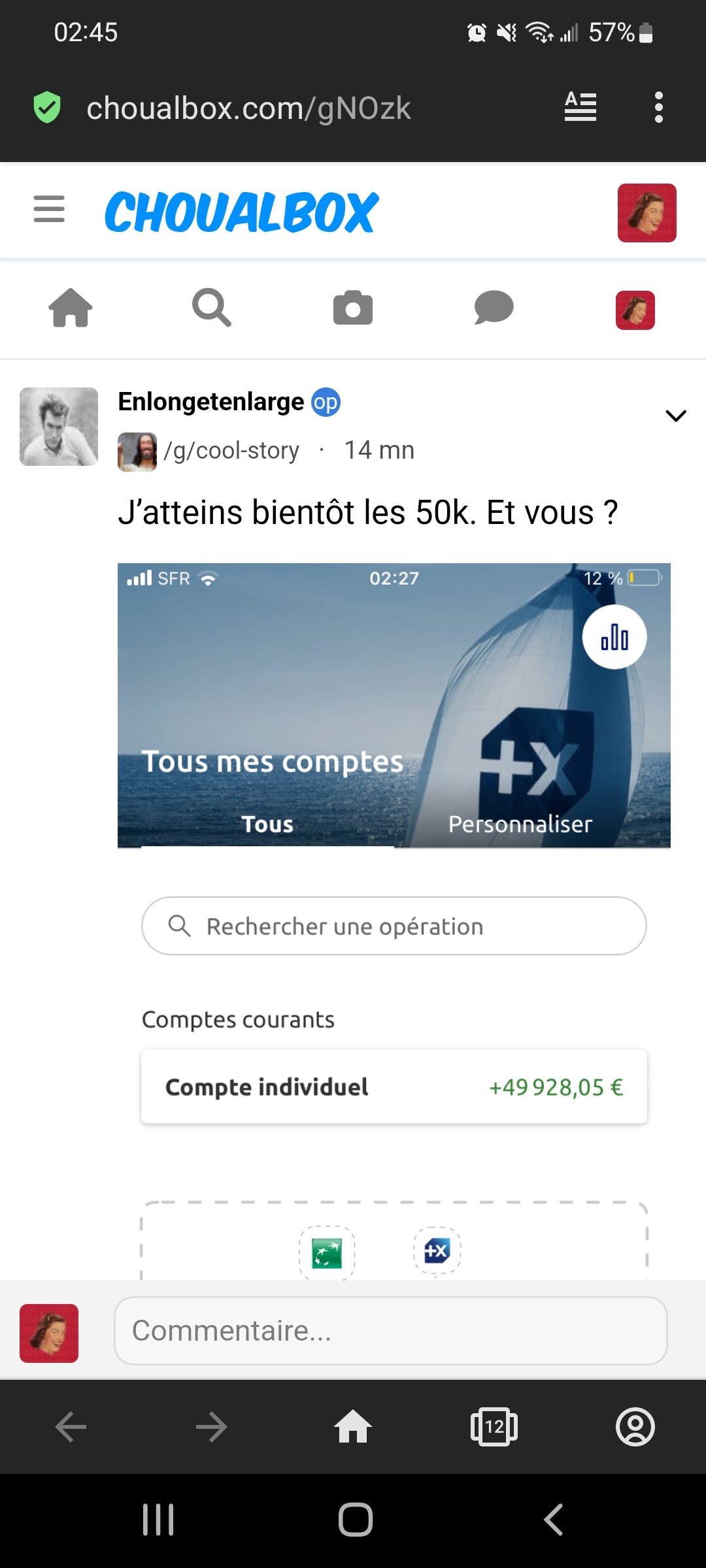706x1568 pixels.
Task: Open the hamburger menu
Action: [49, 210]
